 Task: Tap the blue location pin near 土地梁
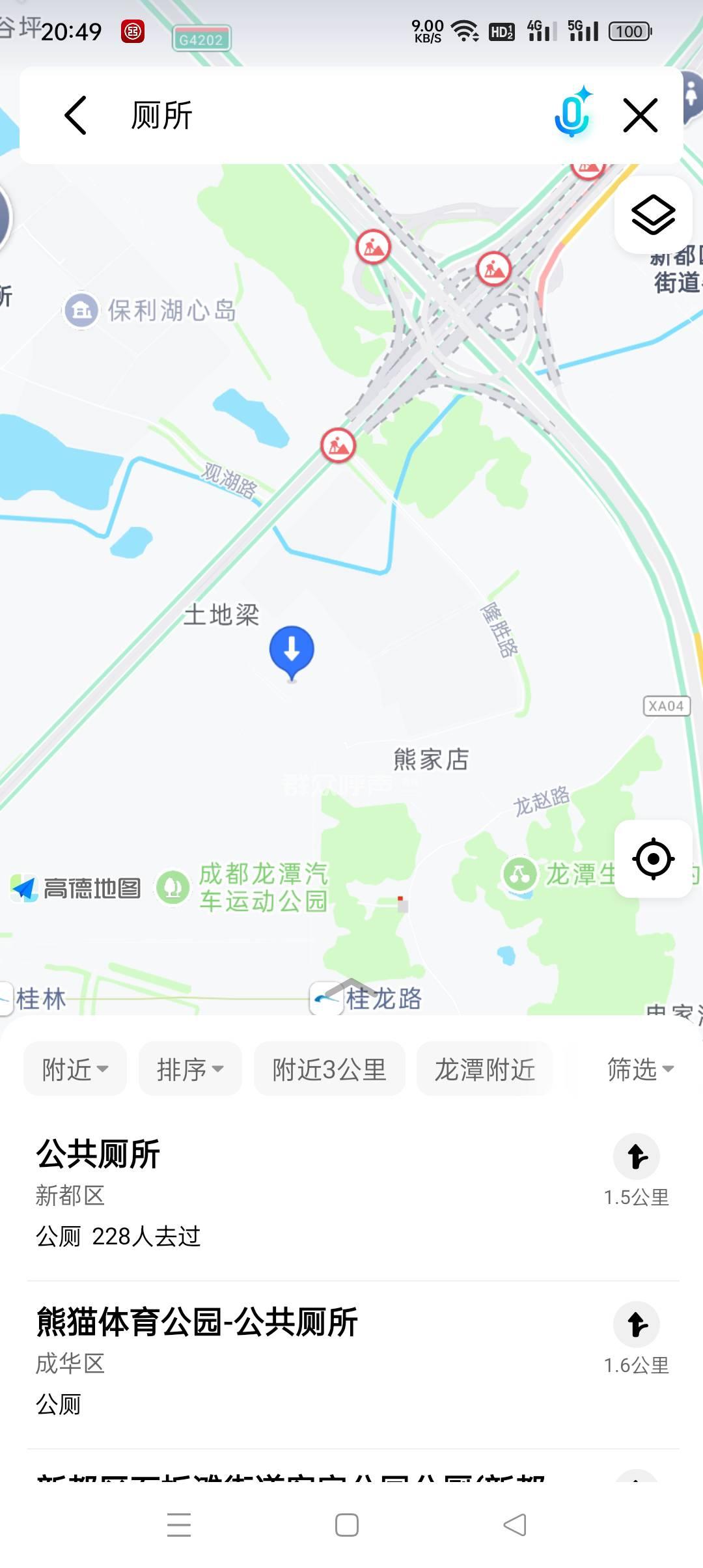(292, 651)
